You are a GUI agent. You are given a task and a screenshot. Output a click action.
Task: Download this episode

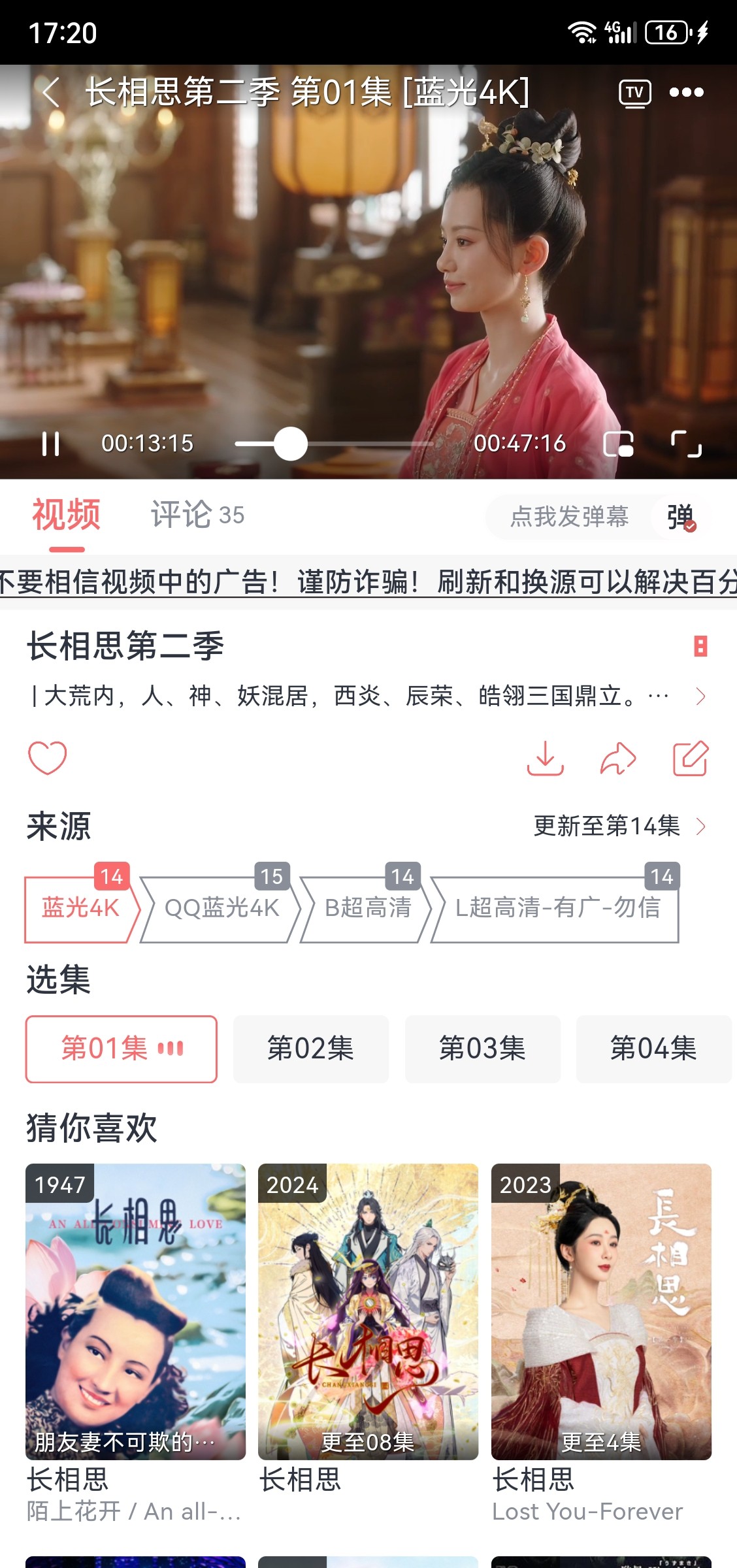click(x=545, y=758)
